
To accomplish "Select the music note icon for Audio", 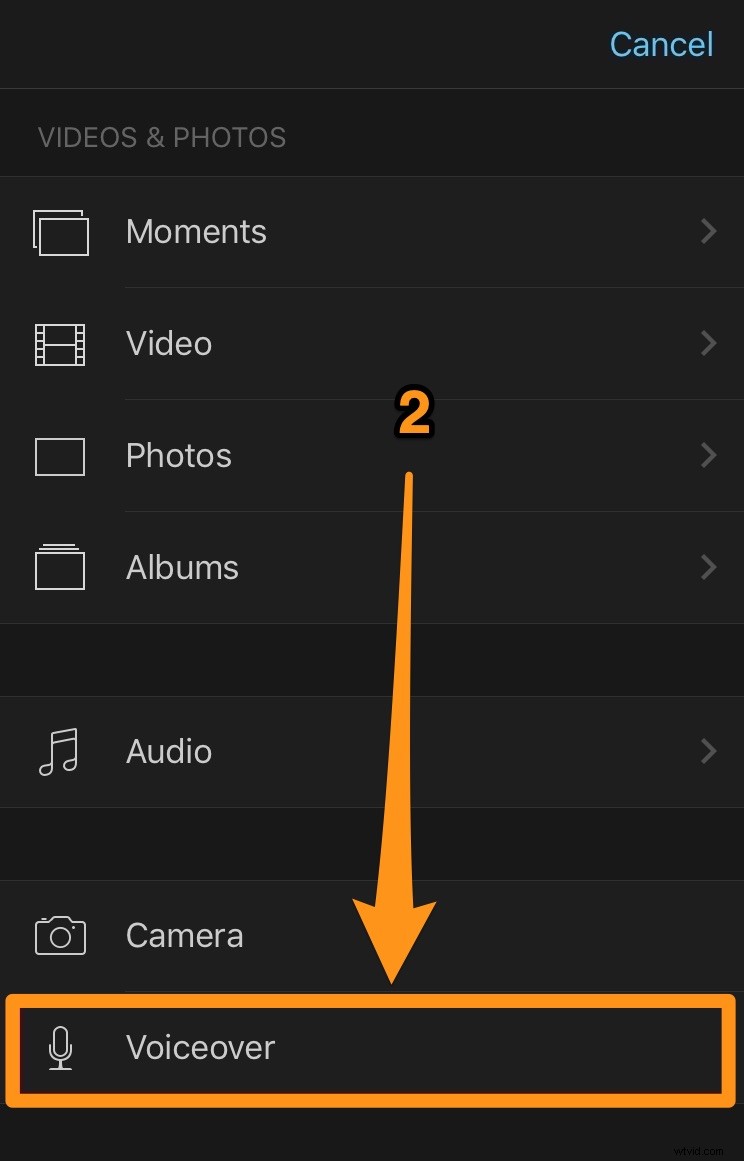I will [x=60, y=752].
